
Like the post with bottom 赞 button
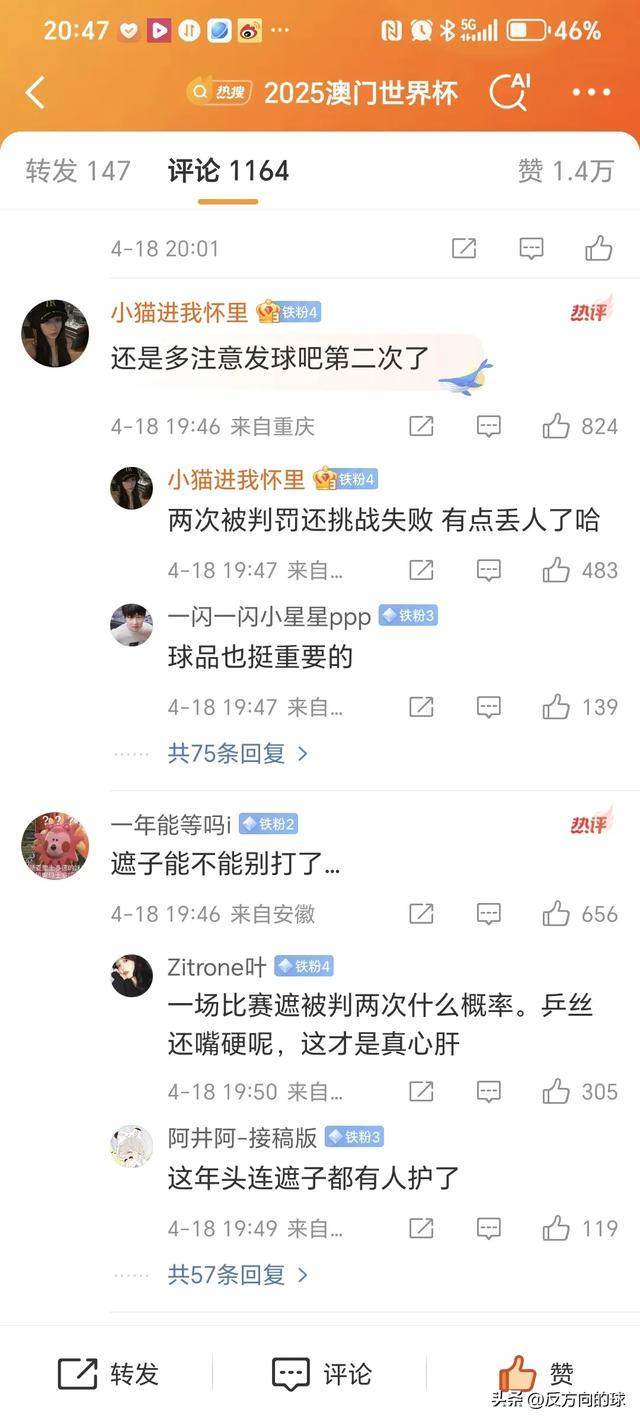(x=535, y=1374)
